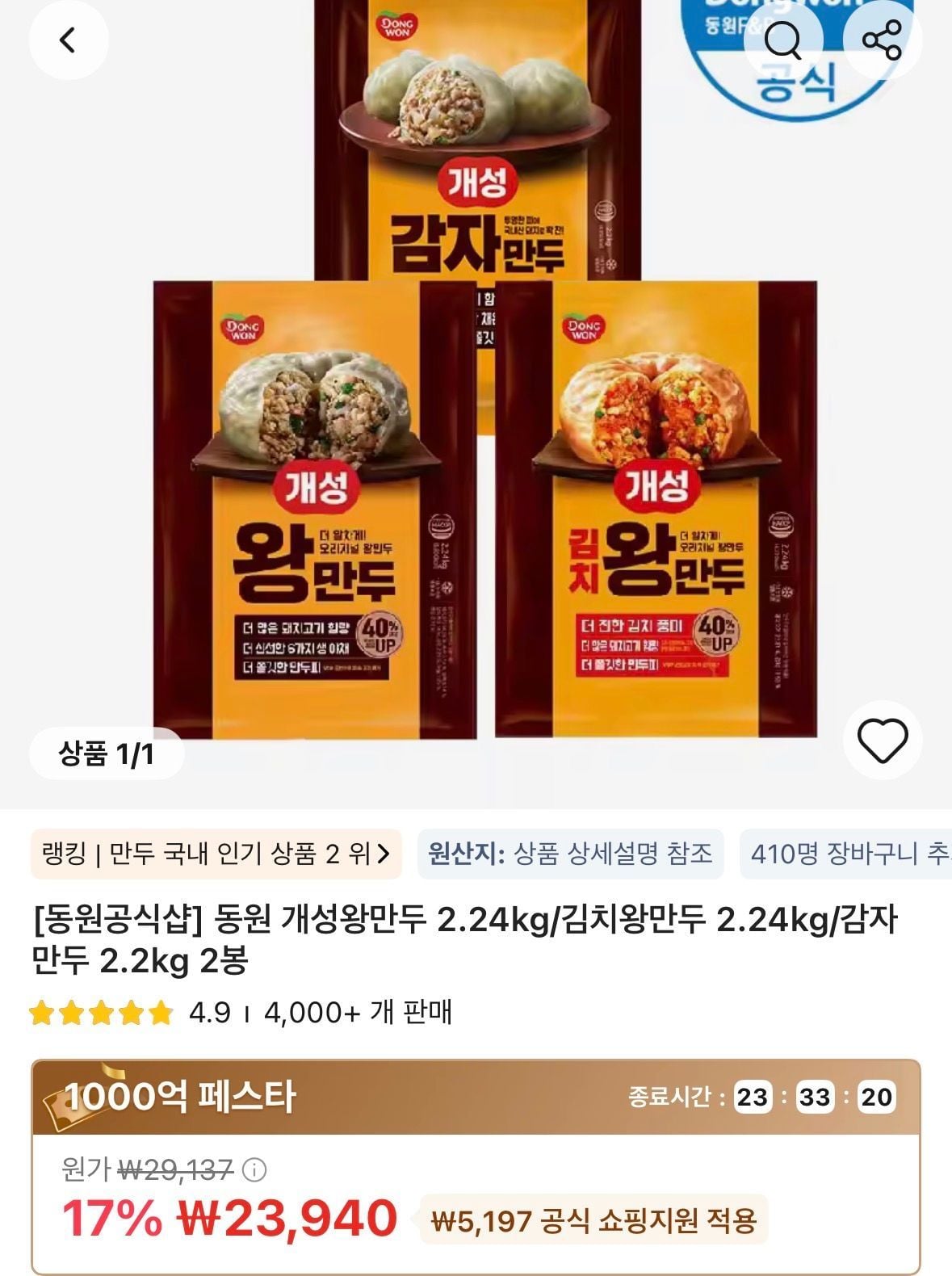
Task: Share this dumpling product
Action: click(x=882, y=40)
